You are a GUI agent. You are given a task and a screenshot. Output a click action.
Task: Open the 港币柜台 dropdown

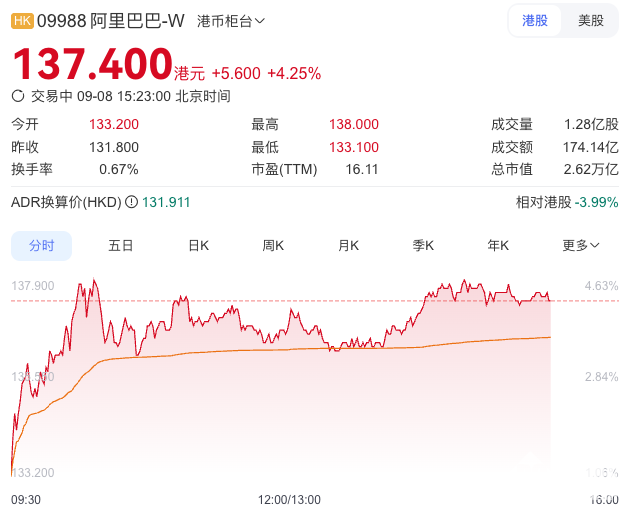[x=231, y=20]
